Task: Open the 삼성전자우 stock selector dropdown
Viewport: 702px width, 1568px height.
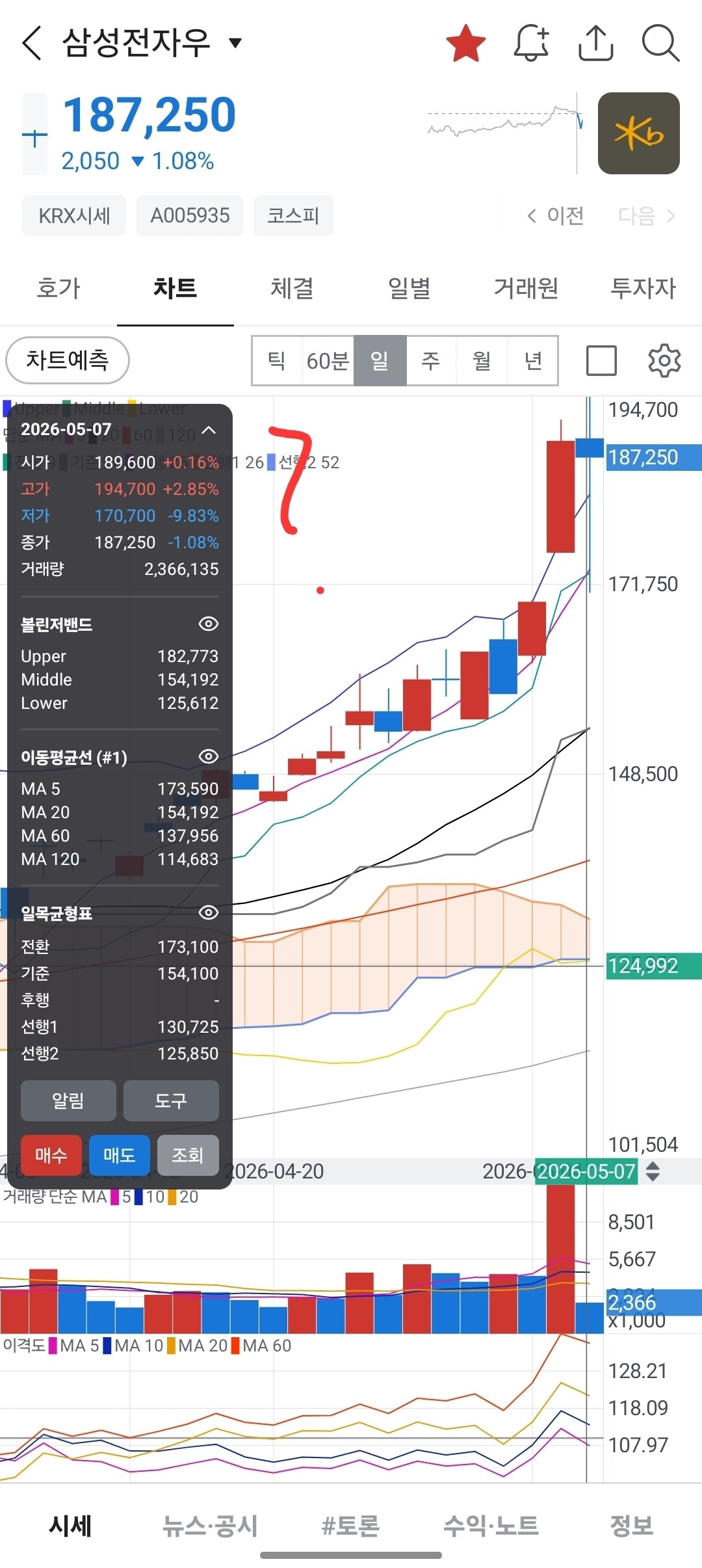Action: pyautogui.click(x=235, y=43)
